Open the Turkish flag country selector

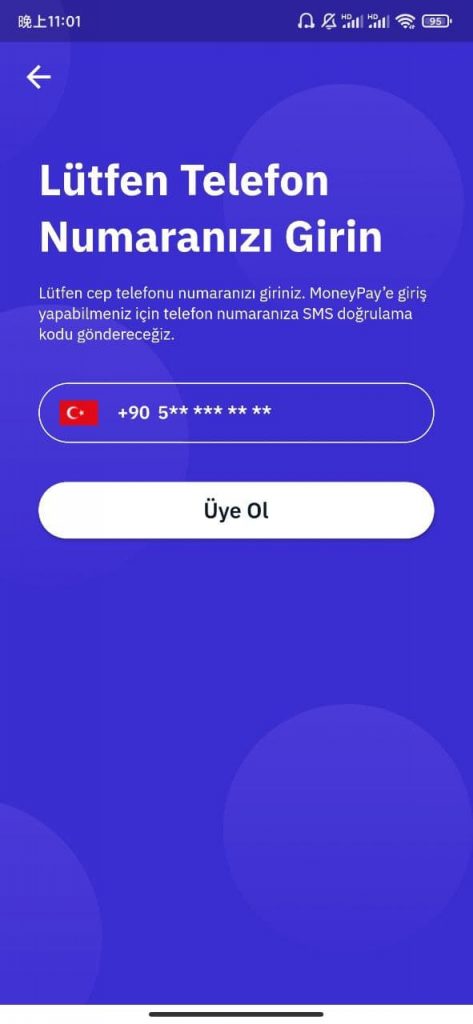[79, 413]
